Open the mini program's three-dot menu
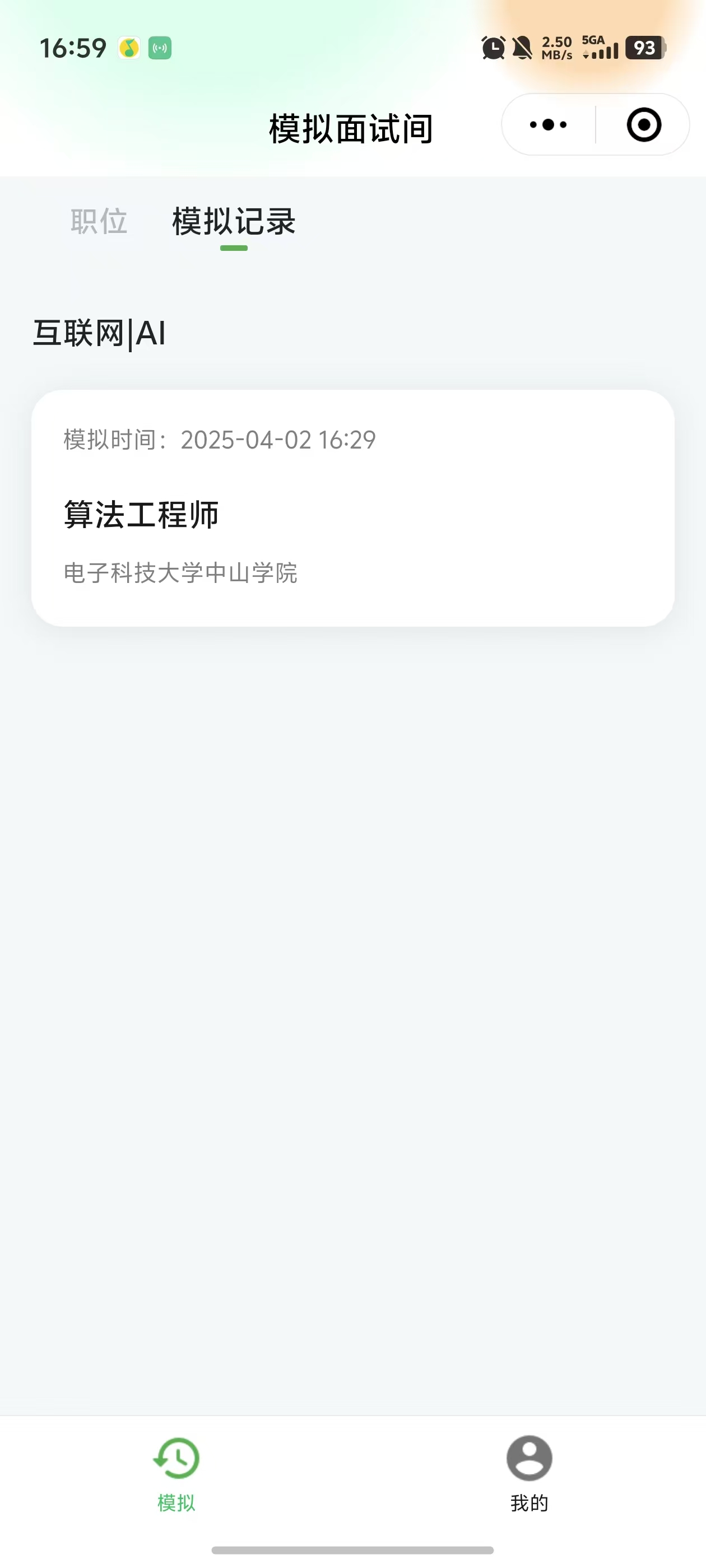 click(548, 125)
